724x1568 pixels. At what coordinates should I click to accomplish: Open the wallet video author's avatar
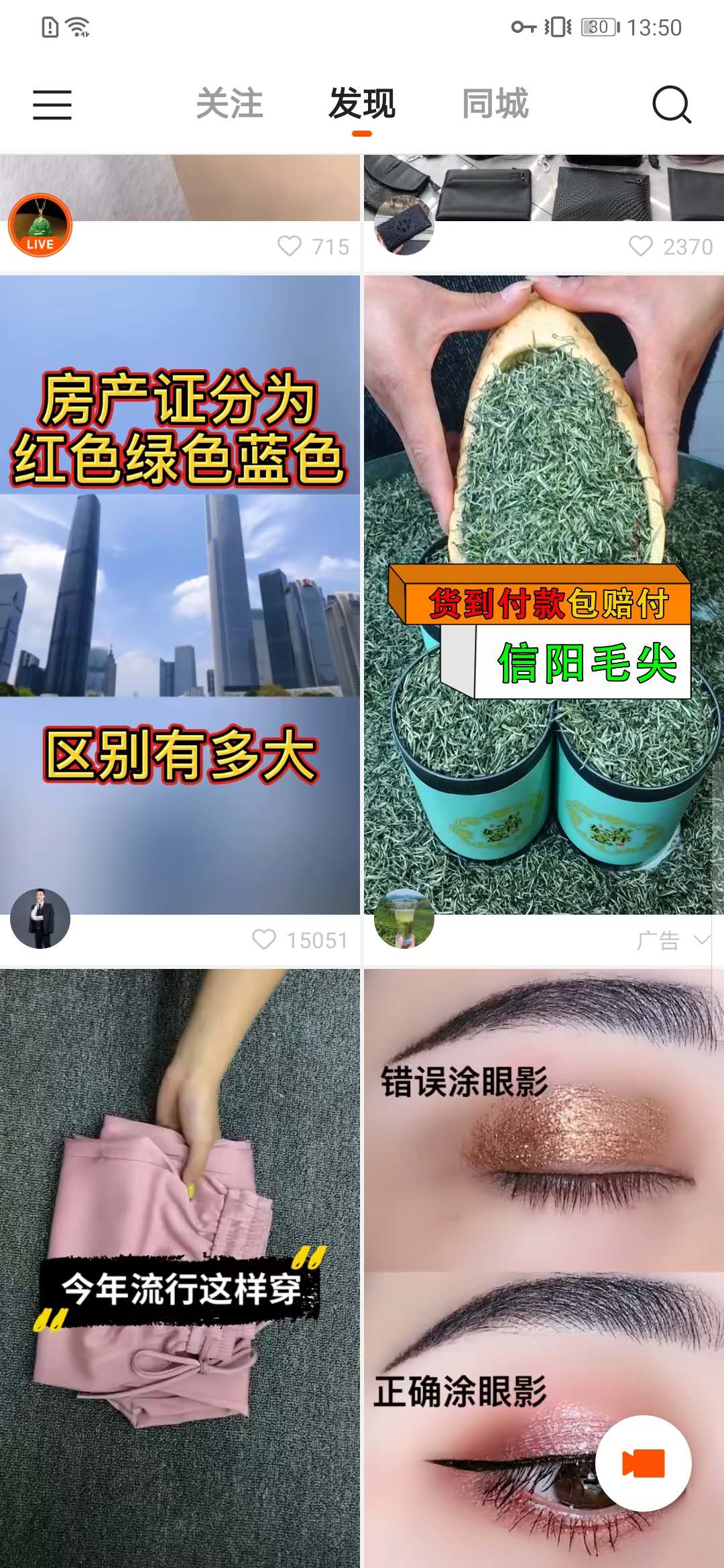pyautogui.click(x=404, y=226)
